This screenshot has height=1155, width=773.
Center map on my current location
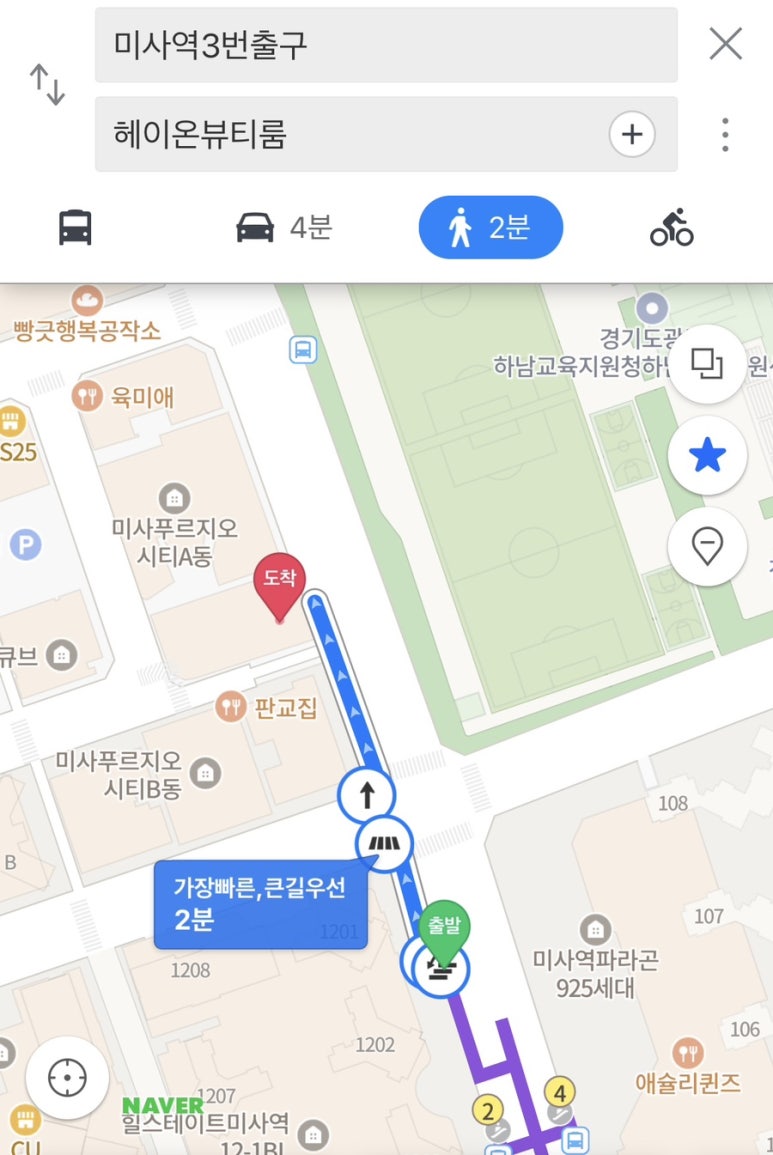tap(67, 1078)
